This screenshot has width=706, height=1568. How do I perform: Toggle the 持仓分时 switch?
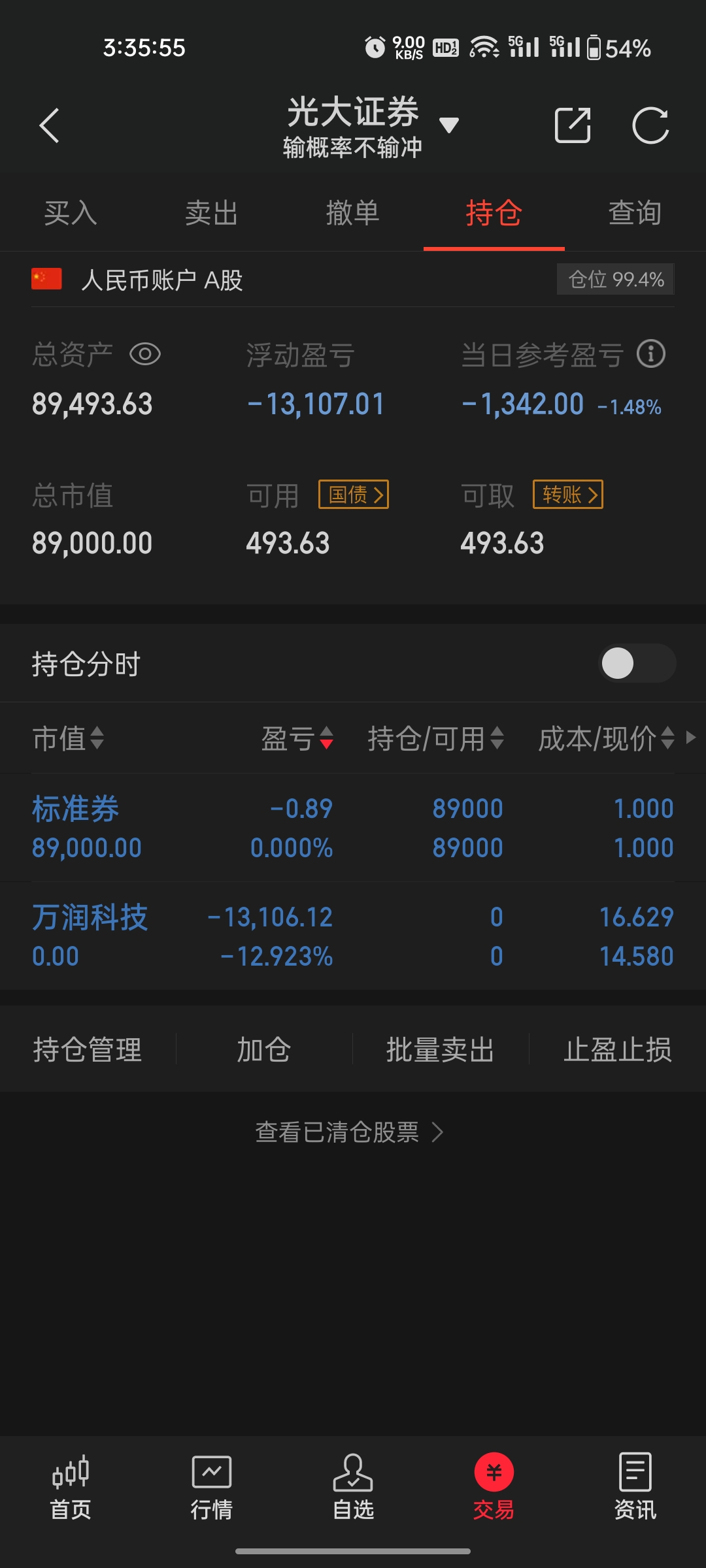(x=637, y=664)
